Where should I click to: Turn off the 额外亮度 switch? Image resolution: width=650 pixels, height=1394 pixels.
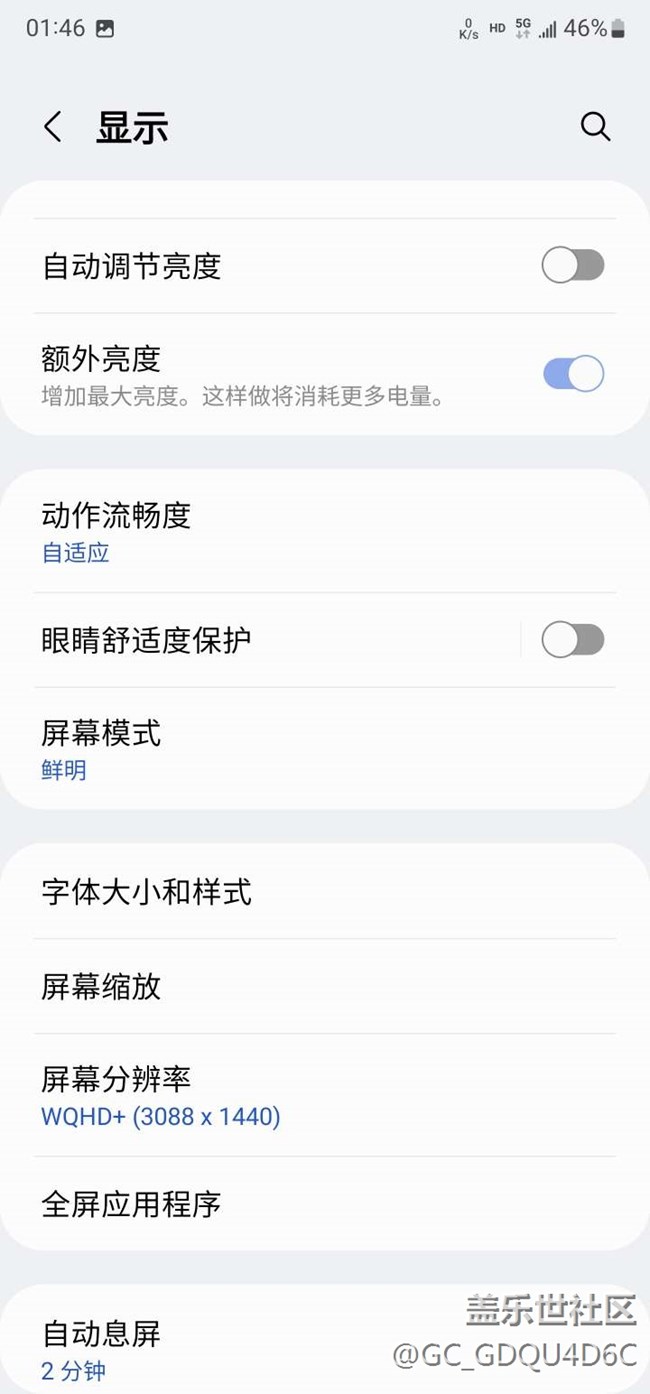click(x=573, y=374)
